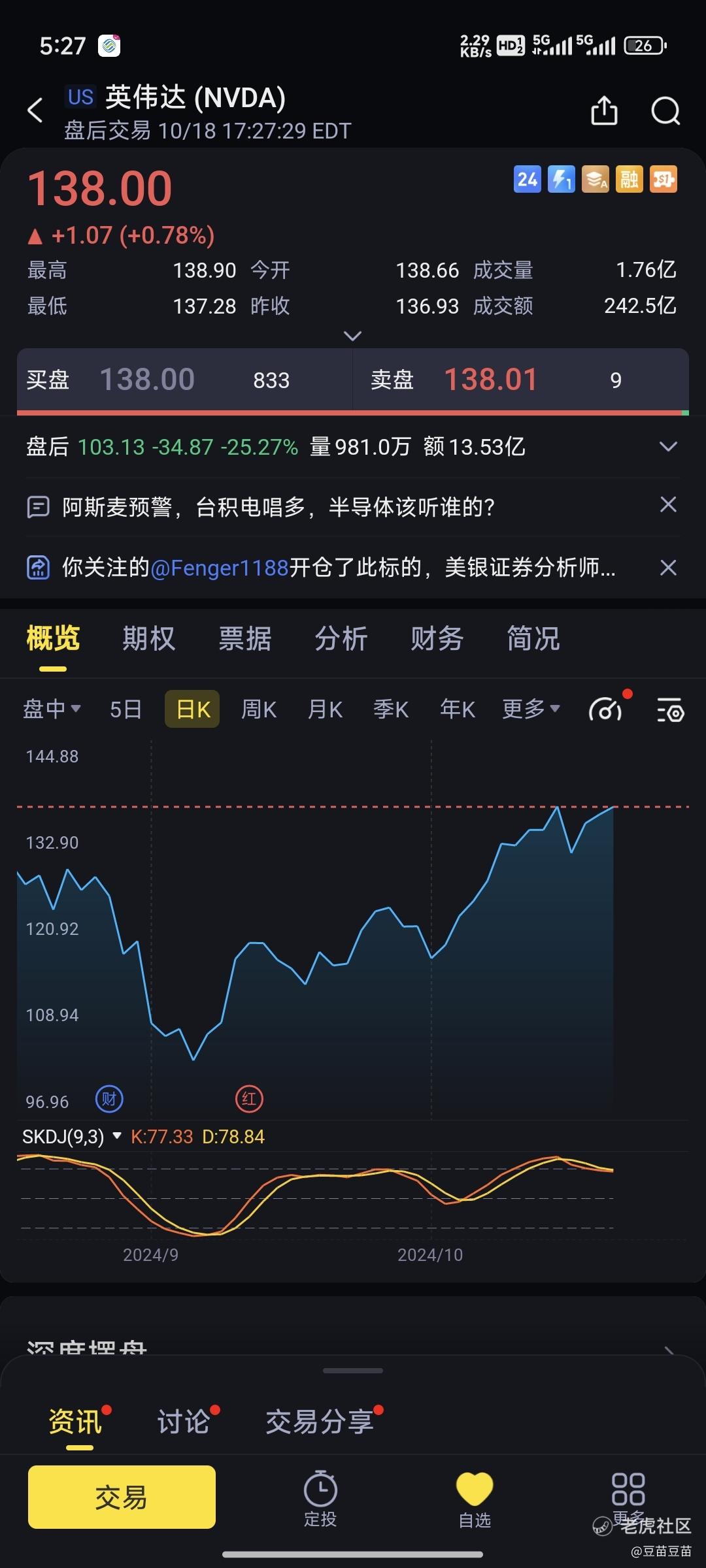Screen dimensions: 706x1568
Task: Select the 周K chart period
Action: (x=259, y=709)
